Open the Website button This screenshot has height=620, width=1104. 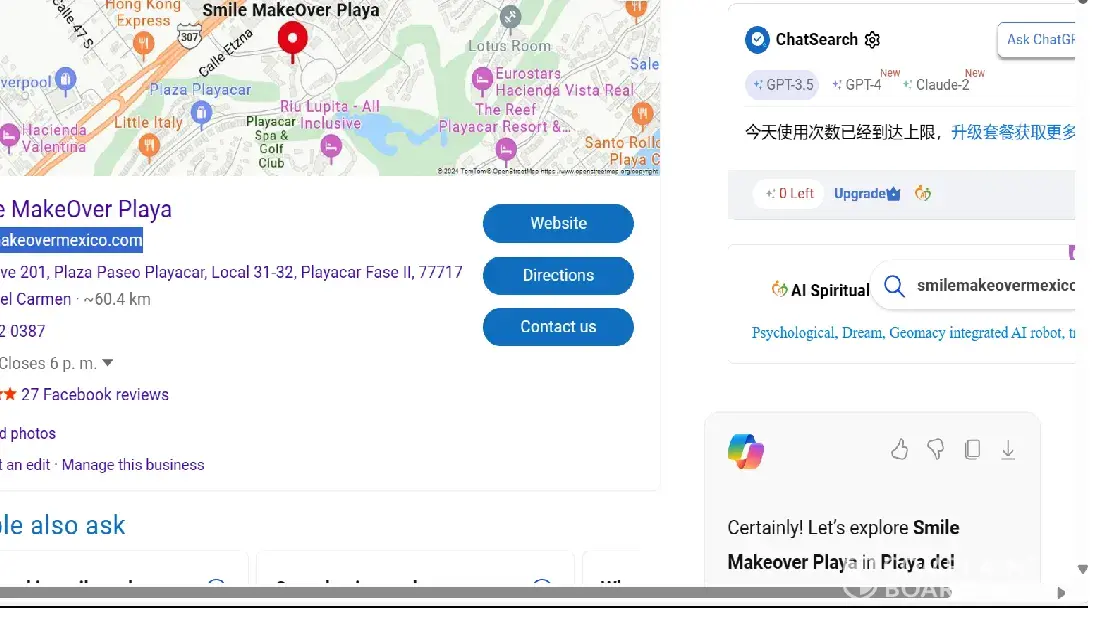coord(558,223)
